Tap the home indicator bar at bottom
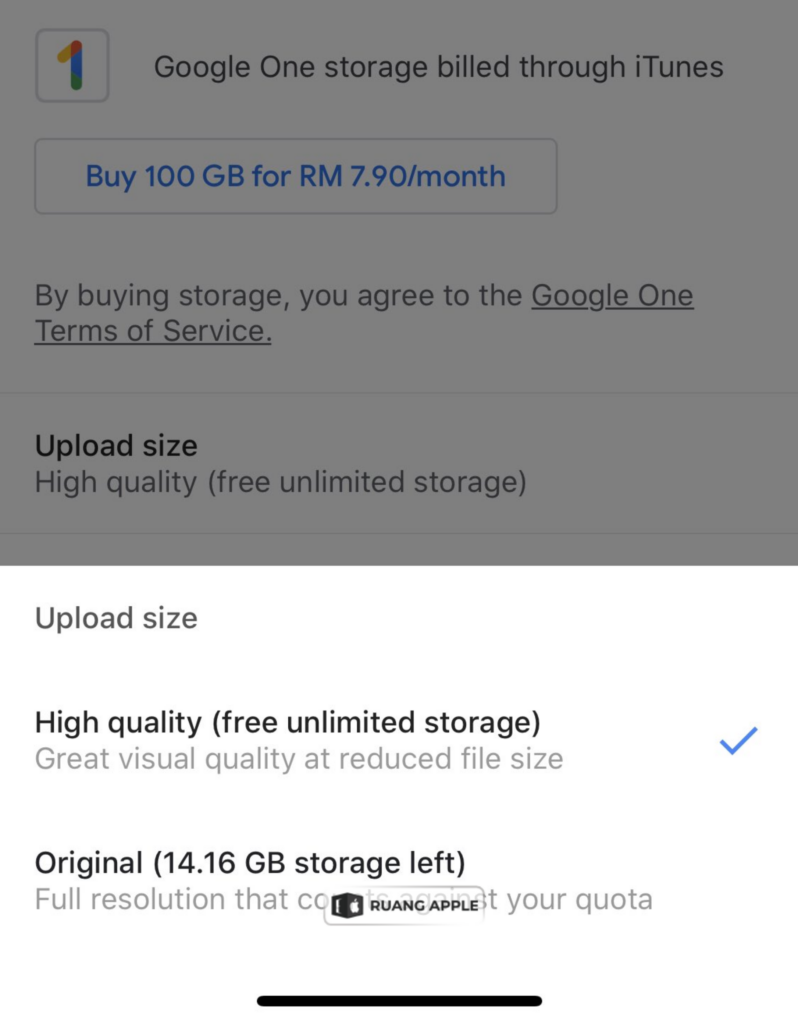The height and width of the screenshot is (1024, 798). [x=399, y=1000]
